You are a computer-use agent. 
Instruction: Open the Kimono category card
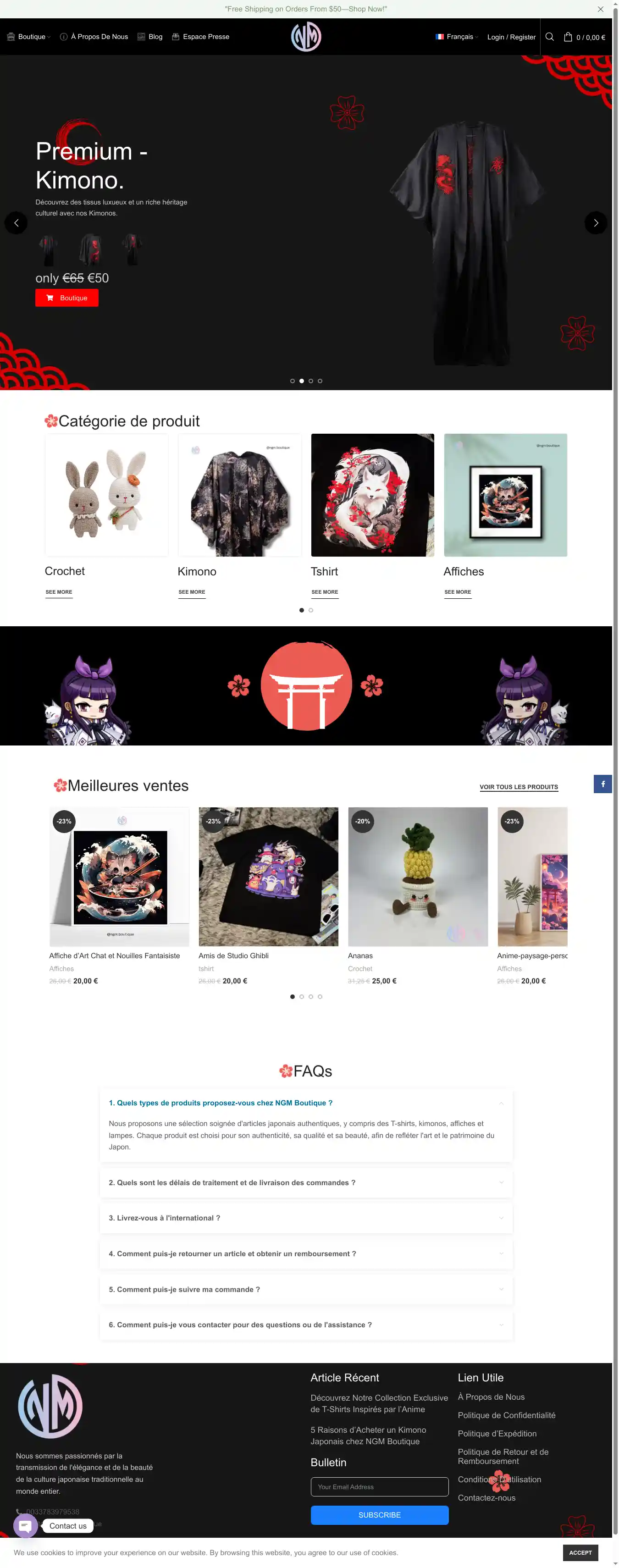pyautogui.click(x=239, y=495)
